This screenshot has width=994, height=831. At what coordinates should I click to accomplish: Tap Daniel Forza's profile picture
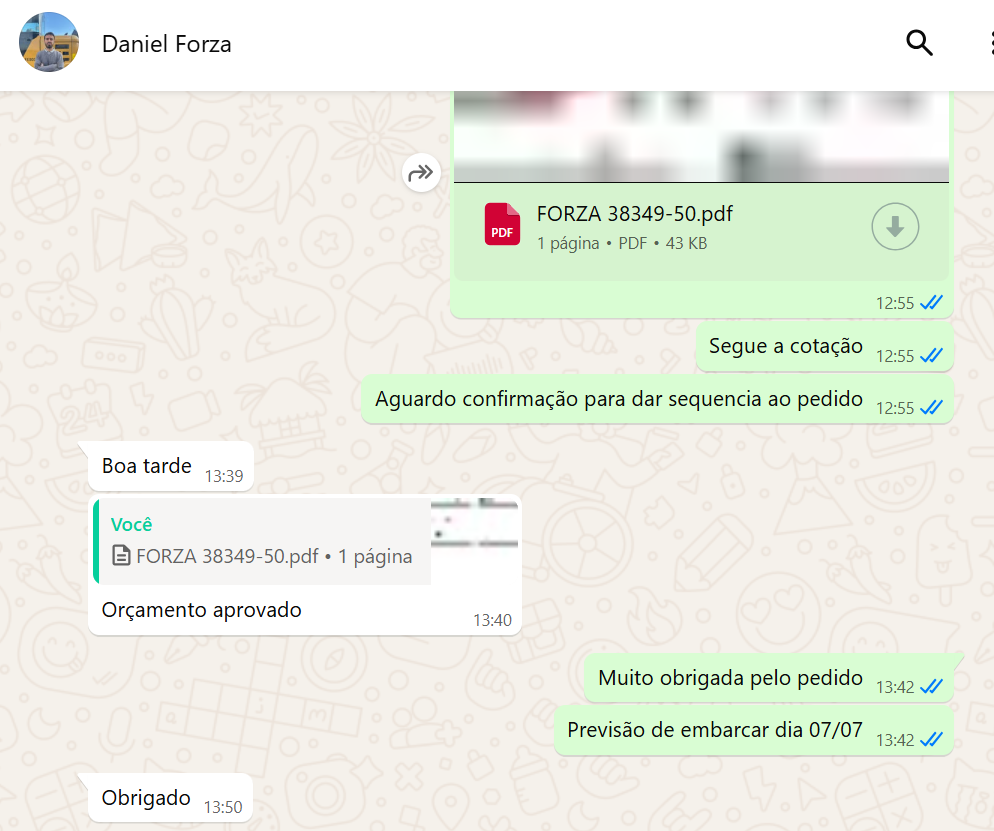49,43
